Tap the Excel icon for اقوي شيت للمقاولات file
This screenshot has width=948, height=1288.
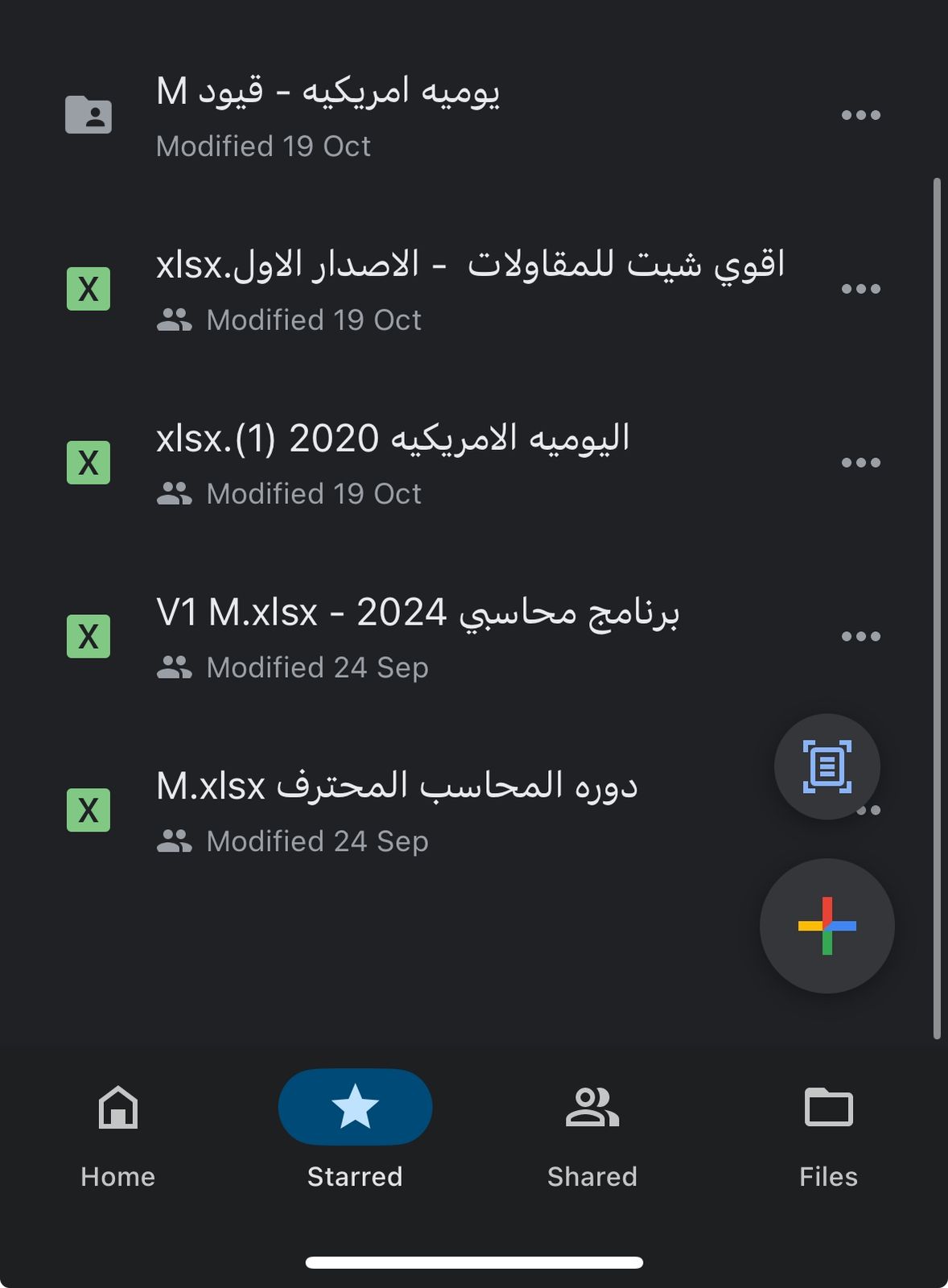(x=89, y=289)
